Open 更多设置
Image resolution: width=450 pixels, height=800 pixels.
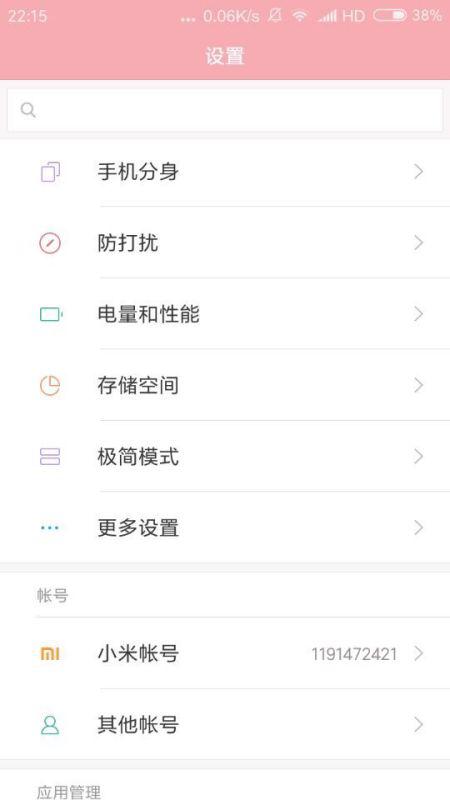pyautogui.click(x=225, y=527)
